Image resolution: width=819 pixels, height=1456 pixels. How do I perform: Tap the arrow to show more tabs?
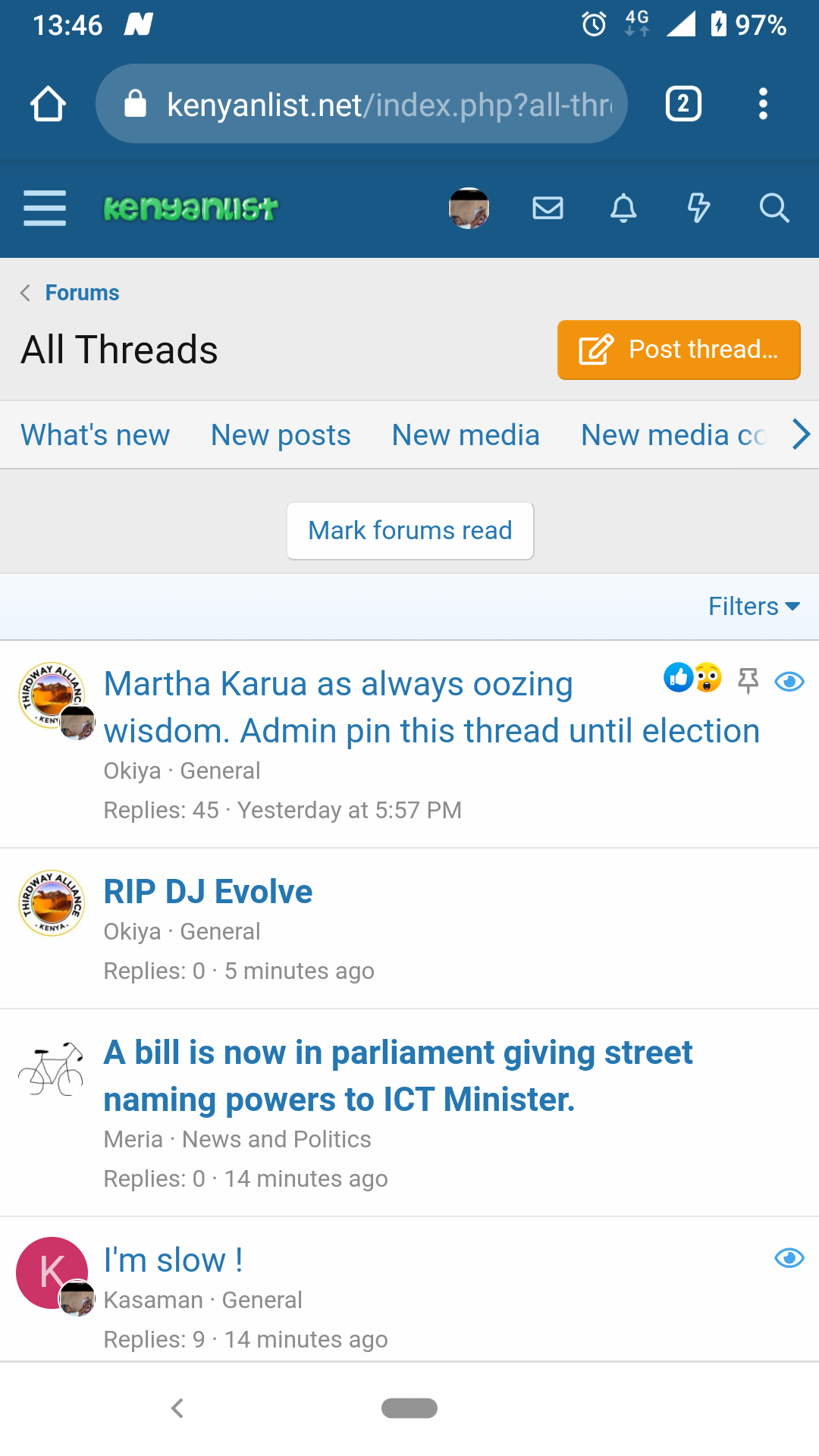pos(801,435)
